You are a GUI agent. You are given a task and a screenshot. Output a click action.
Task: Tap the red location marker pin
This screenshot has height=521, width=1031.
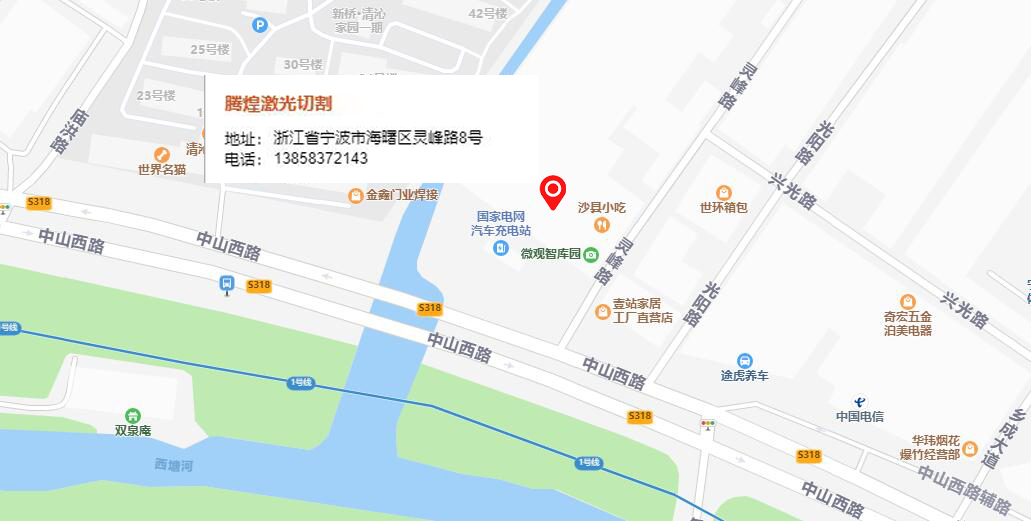(x=553, y=191)
